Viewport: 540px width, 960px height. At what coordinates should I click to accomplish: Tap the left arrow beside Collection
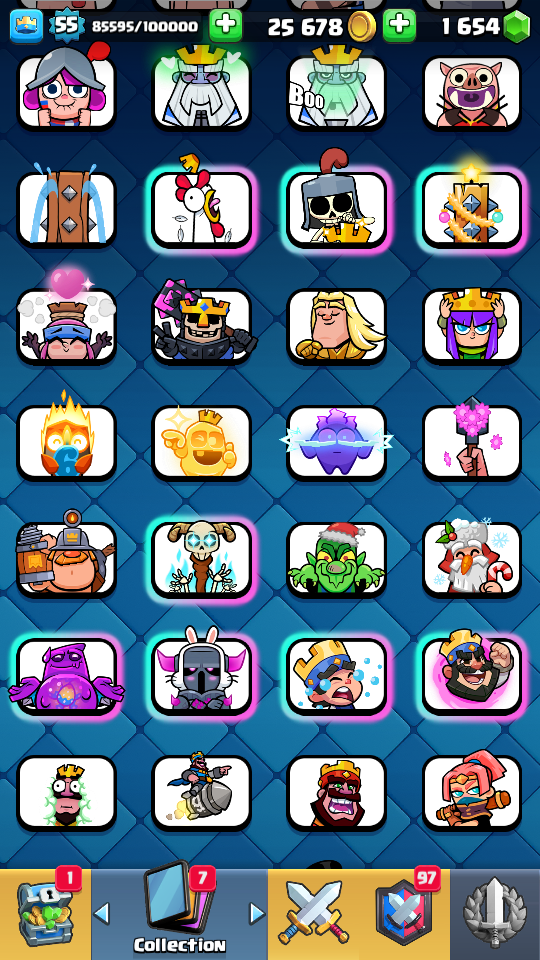(102, 913)
